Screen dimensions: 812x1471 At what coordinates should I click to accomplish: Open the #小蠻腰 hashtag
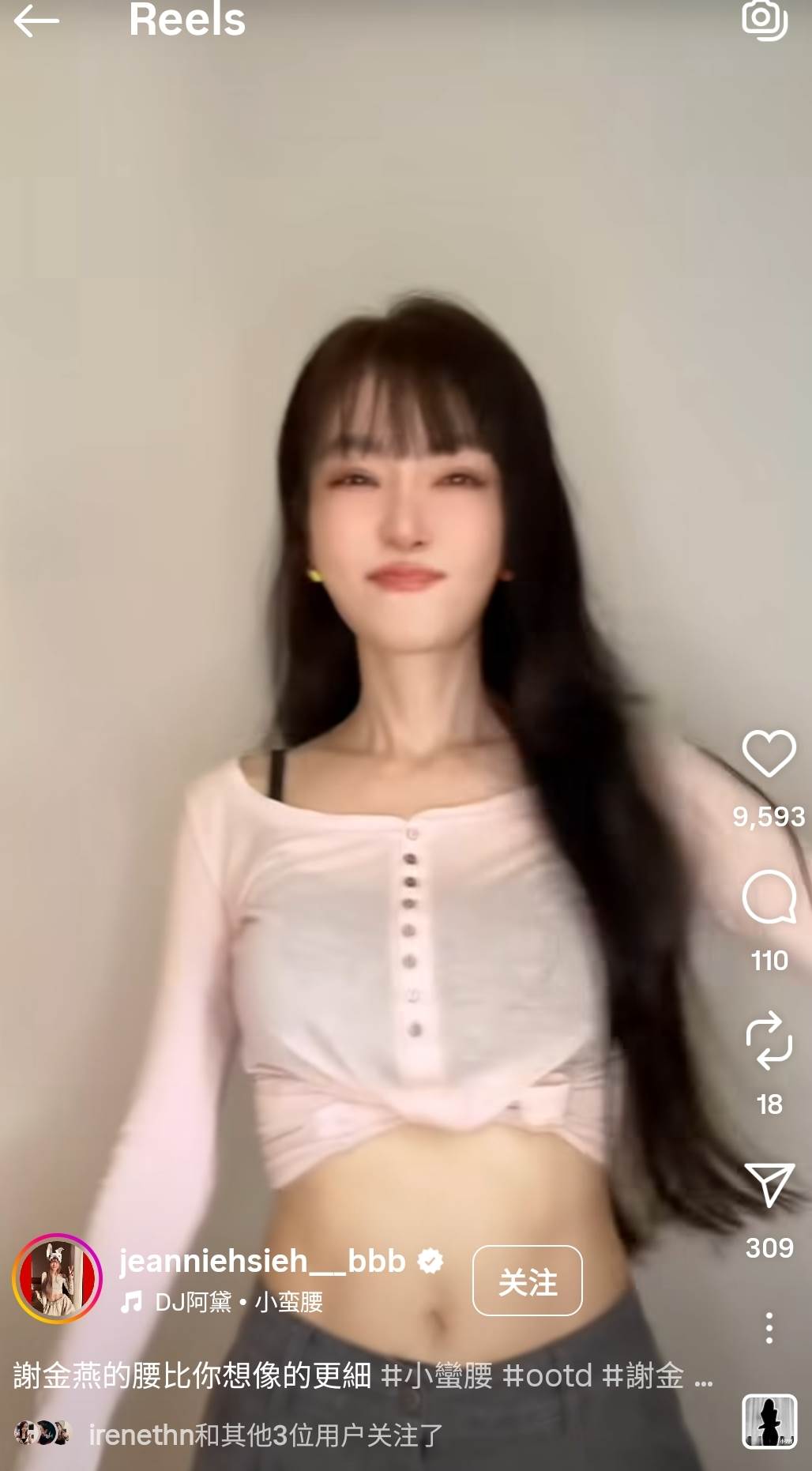coord(437,1375)
